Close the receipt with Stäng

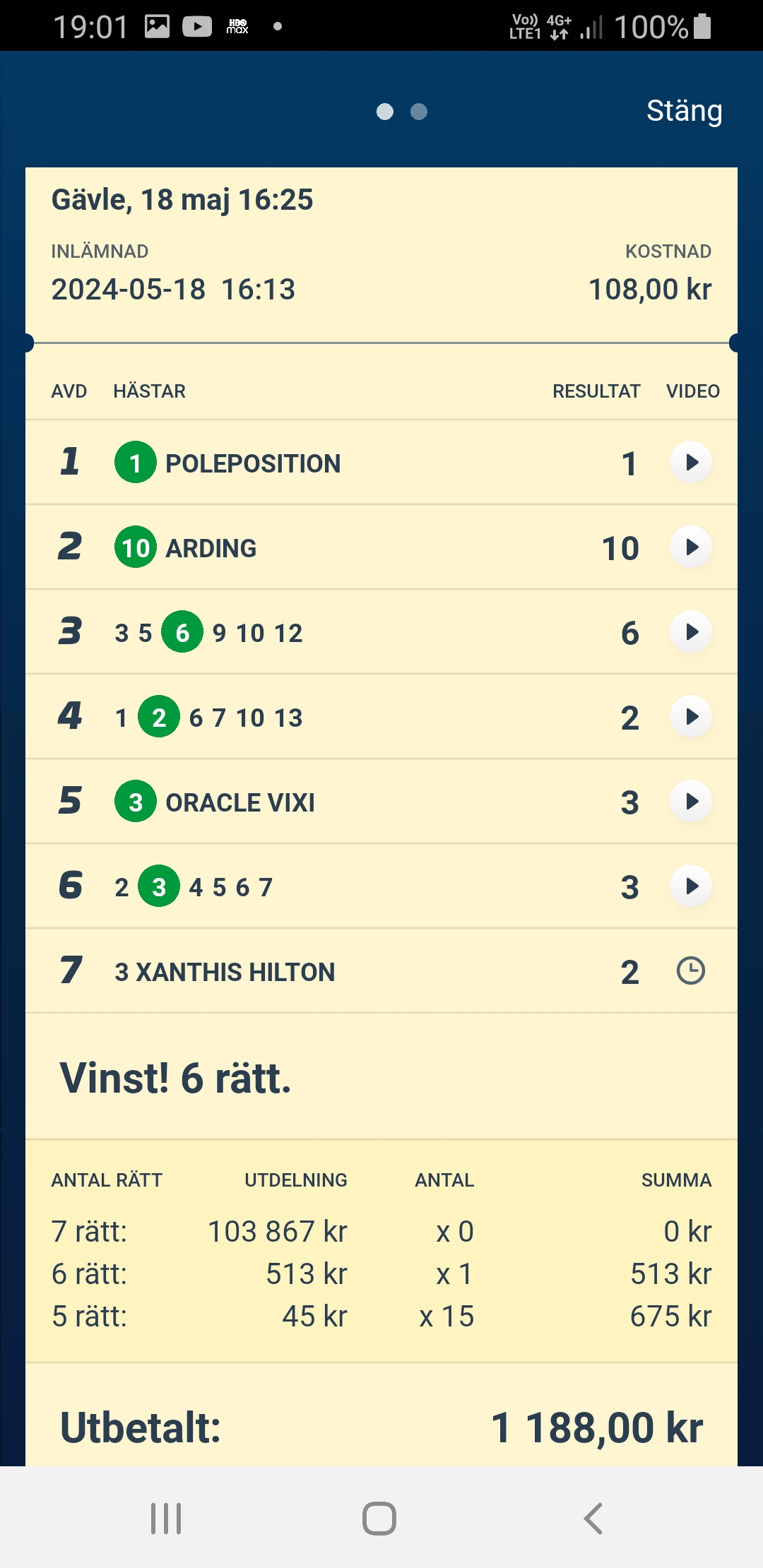tap(684, 111)
